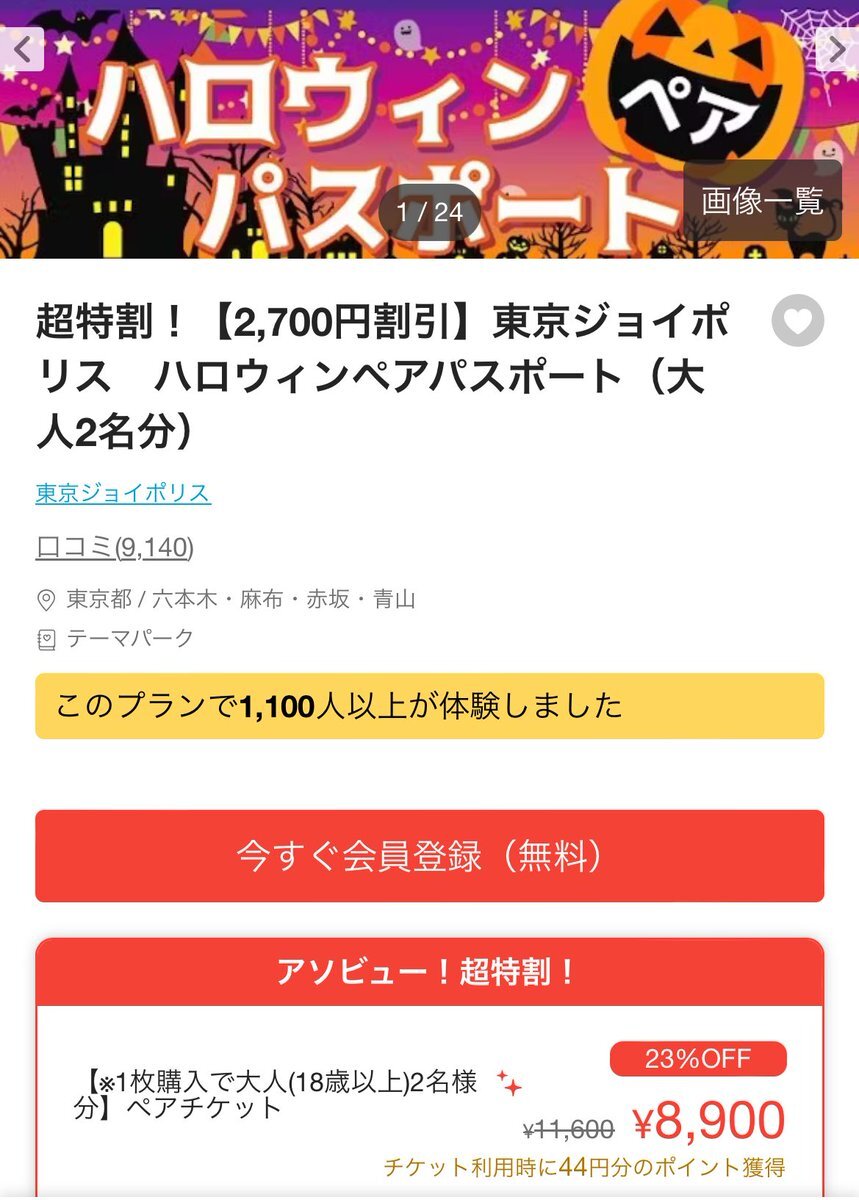859x1200 pixels.
Task: Show the previous carousel image
Action: point(21,47)
